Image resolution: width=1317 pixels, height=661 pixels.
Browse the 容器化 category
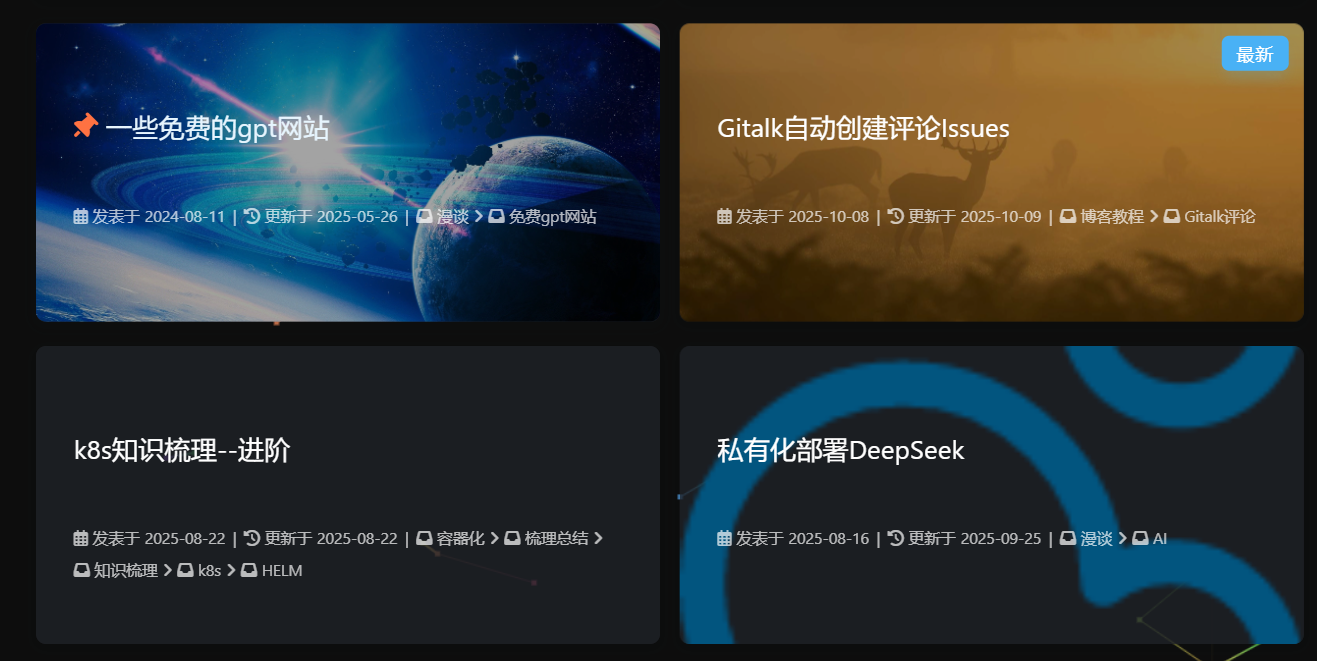460,538
